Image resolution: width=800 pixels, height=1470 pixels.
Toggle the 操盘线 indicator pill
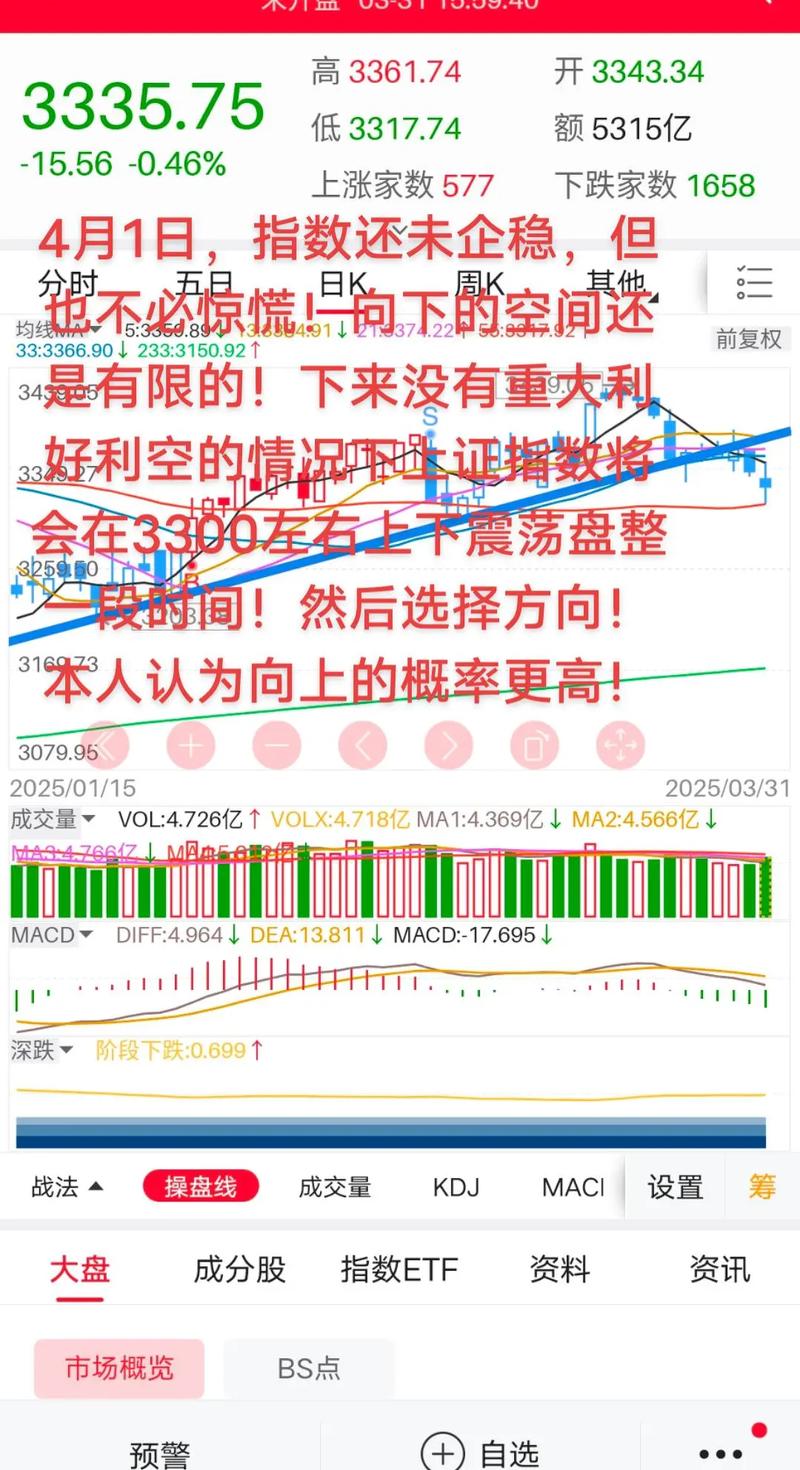click(202, 1187)
